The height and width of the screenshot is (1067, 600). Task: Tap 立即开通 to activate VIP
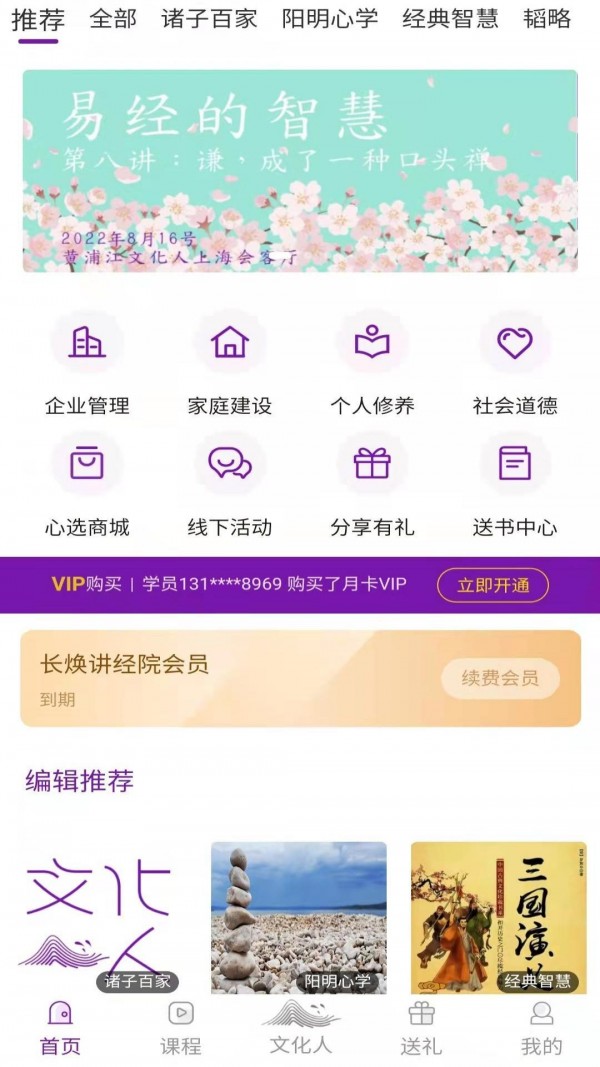pos(493,585)
